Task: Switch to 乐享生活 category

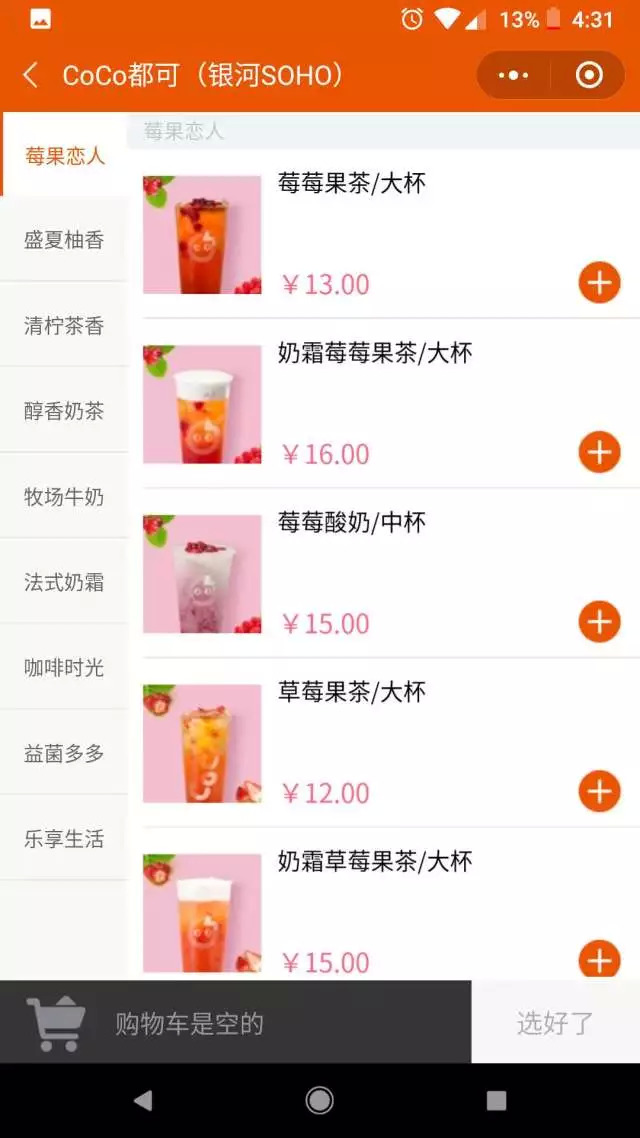Action: pyautogui.click(x=64, y=839)
